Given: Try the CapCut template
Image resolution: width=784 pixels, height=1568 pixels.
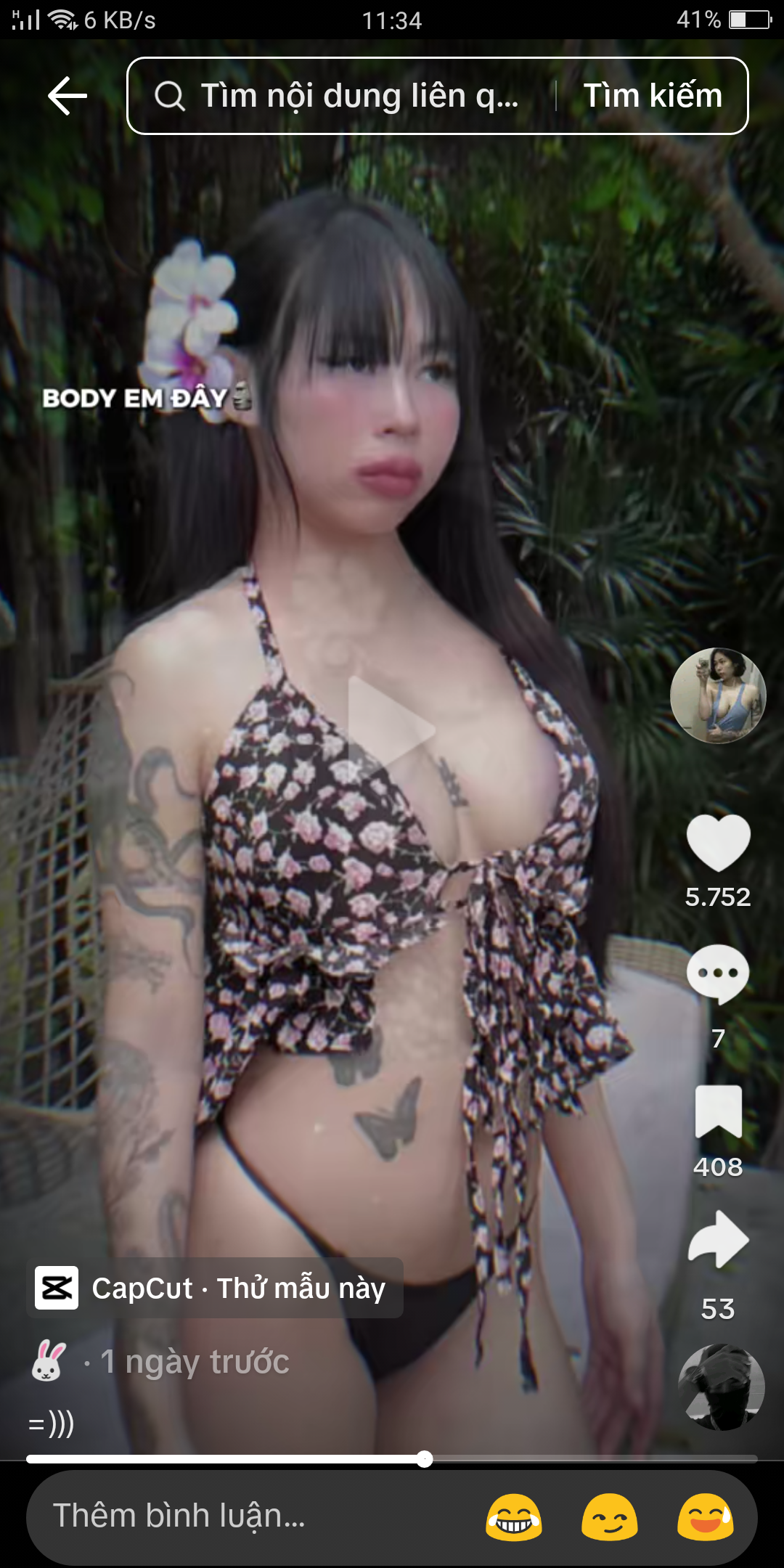Looking at the screenshot, I should (x=215, y=1289).
